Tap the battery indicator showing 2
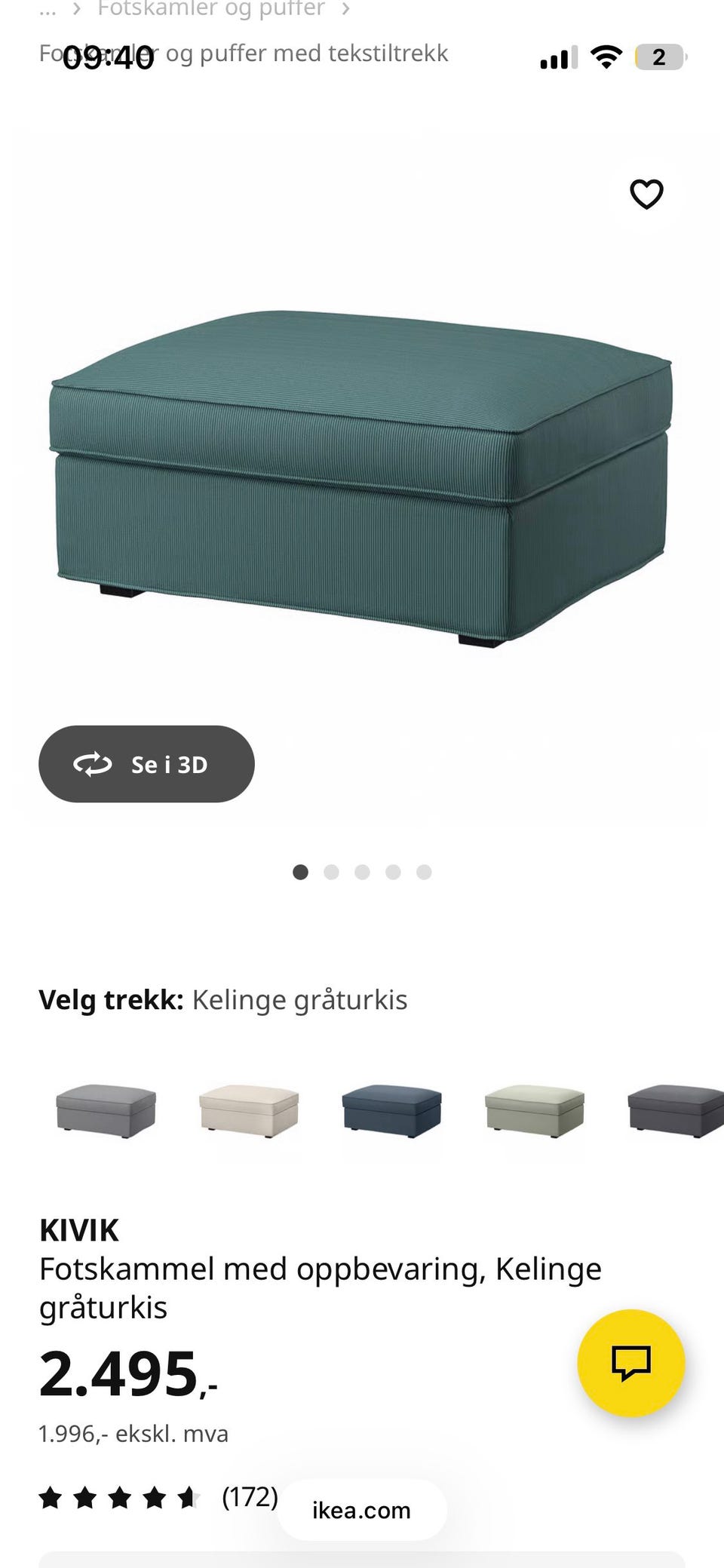Viewport: 724px width, 1568px height. tap(659, 57)
